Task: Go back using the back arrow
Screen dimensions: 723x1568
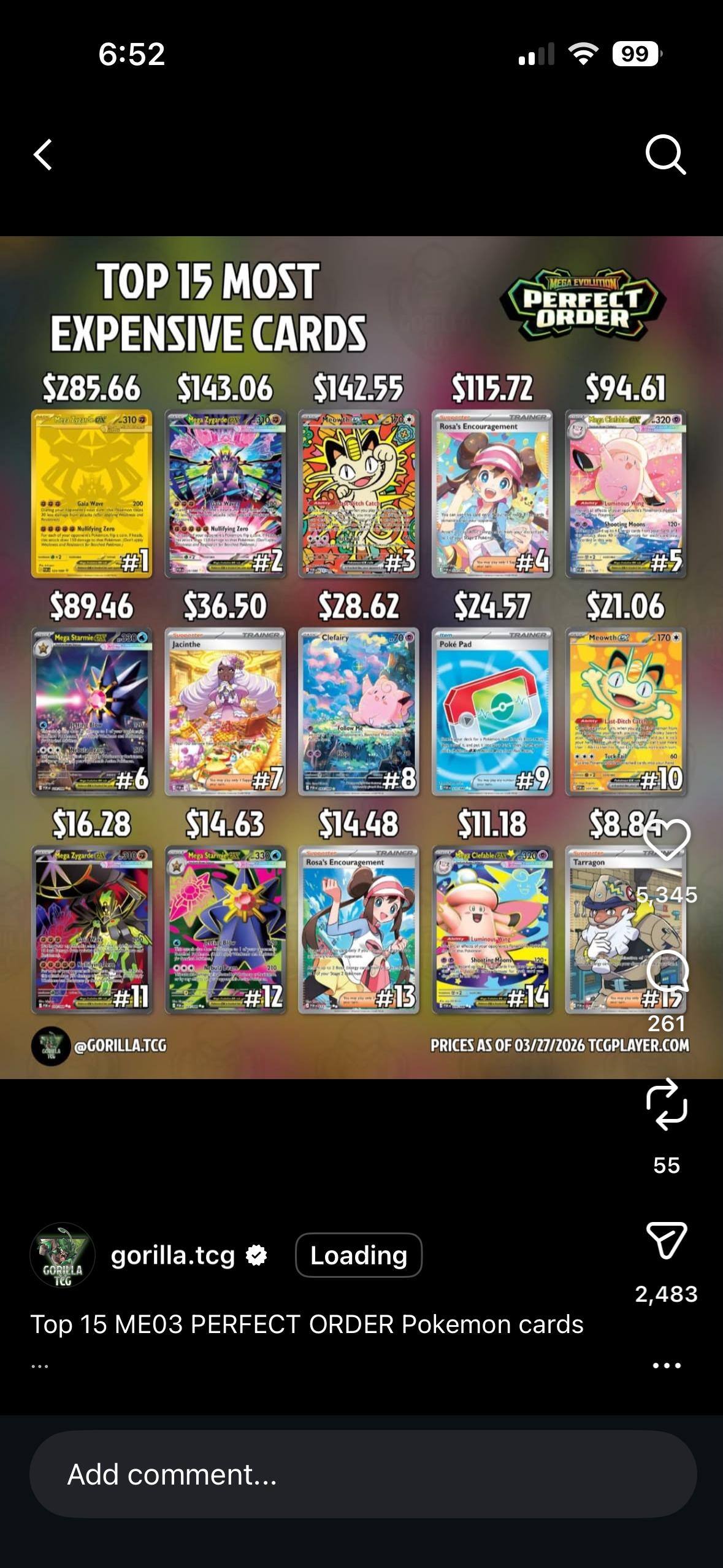Action: coord(43,155)
